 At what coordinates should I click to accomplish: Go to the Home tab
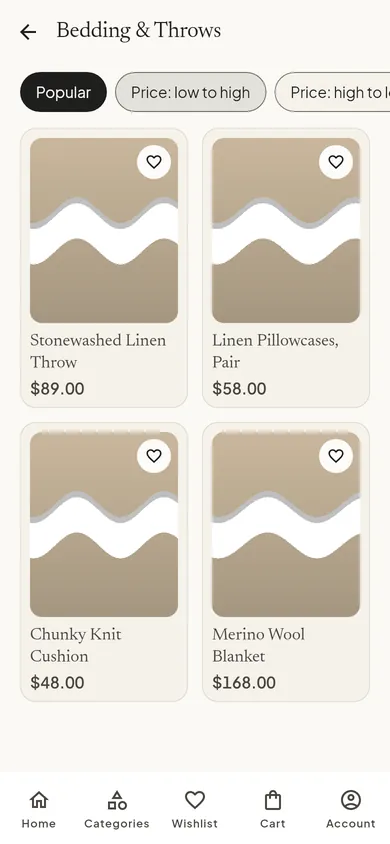point(39,809)
